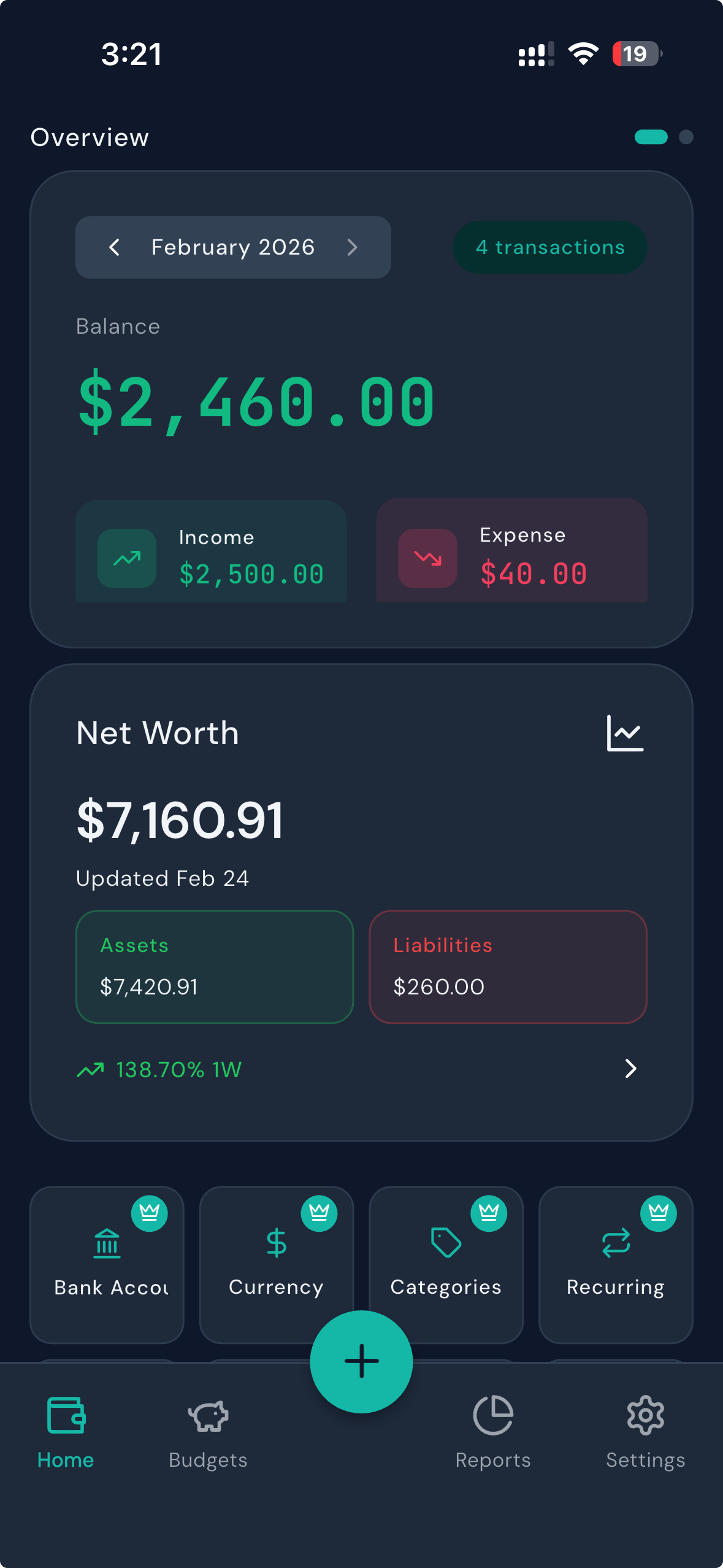Click the Income trending-up icon

pyautogui.click(x=127, y=558)
